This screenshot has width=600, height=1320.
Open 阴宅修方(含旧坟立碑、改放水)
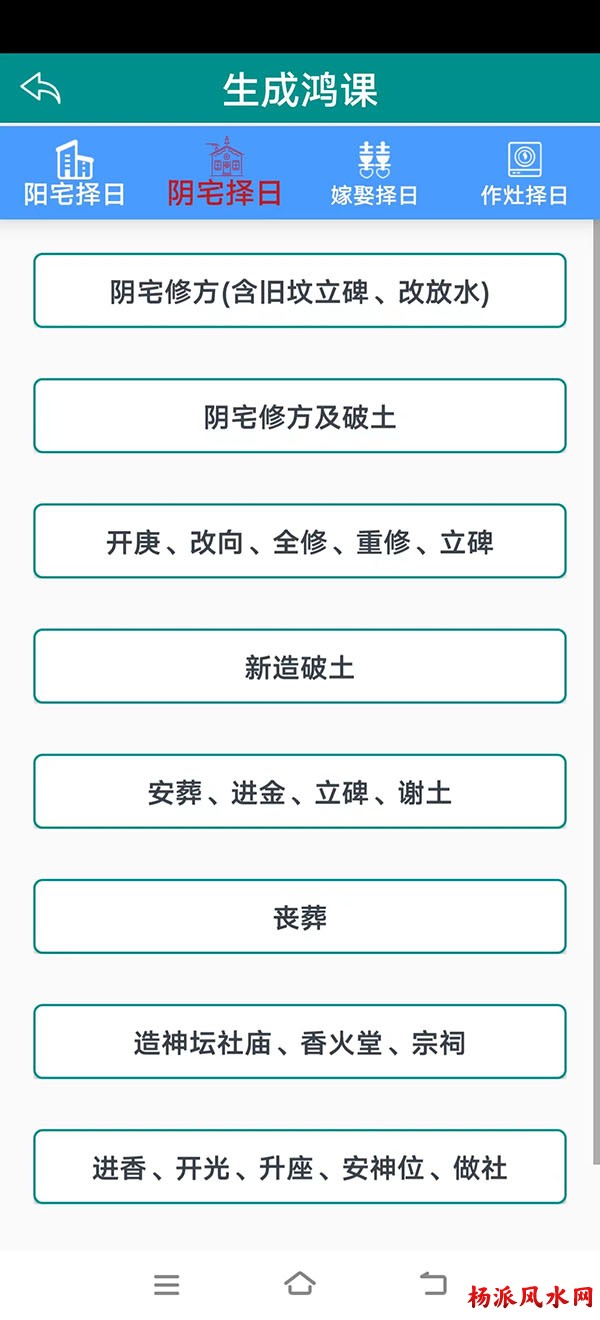point(300,291)
